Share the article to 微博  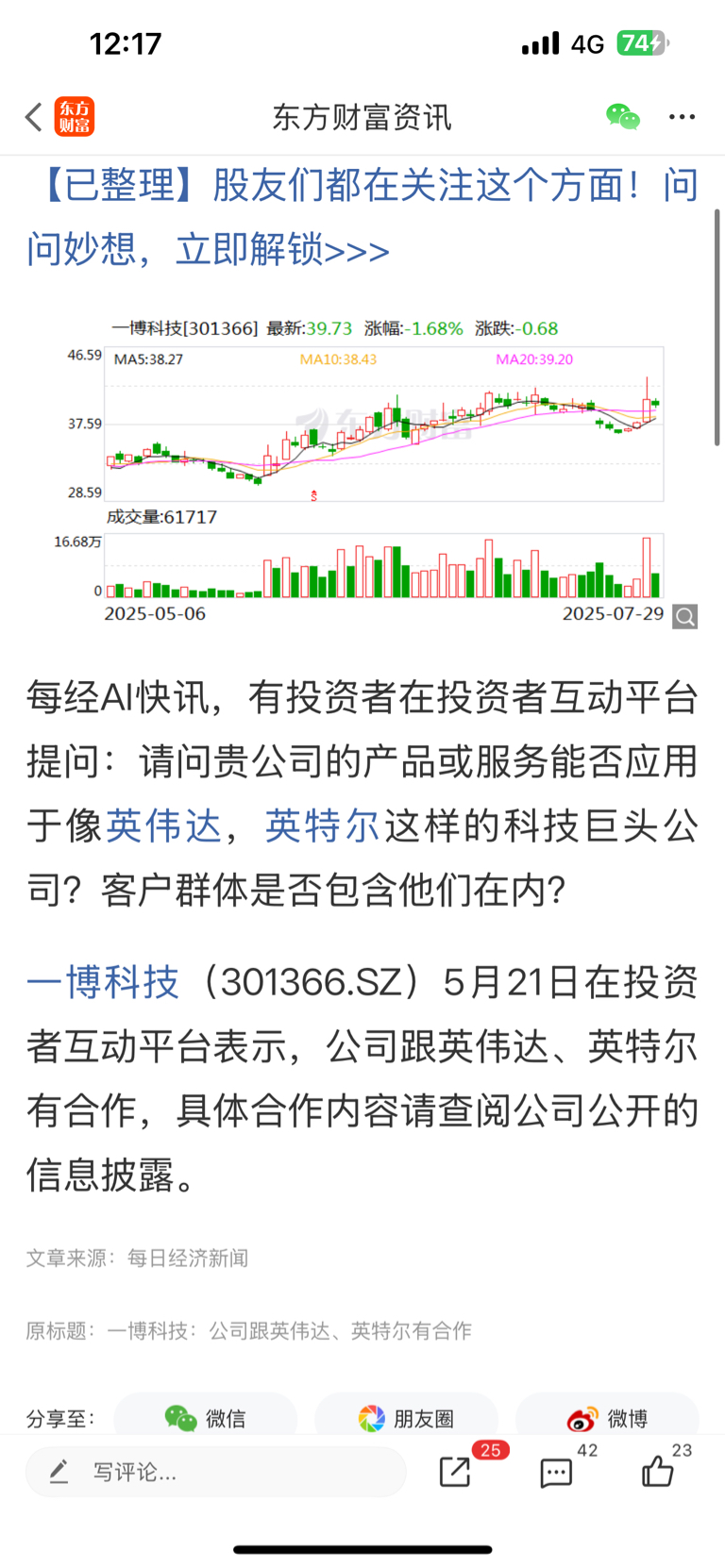pos(607,1417)
